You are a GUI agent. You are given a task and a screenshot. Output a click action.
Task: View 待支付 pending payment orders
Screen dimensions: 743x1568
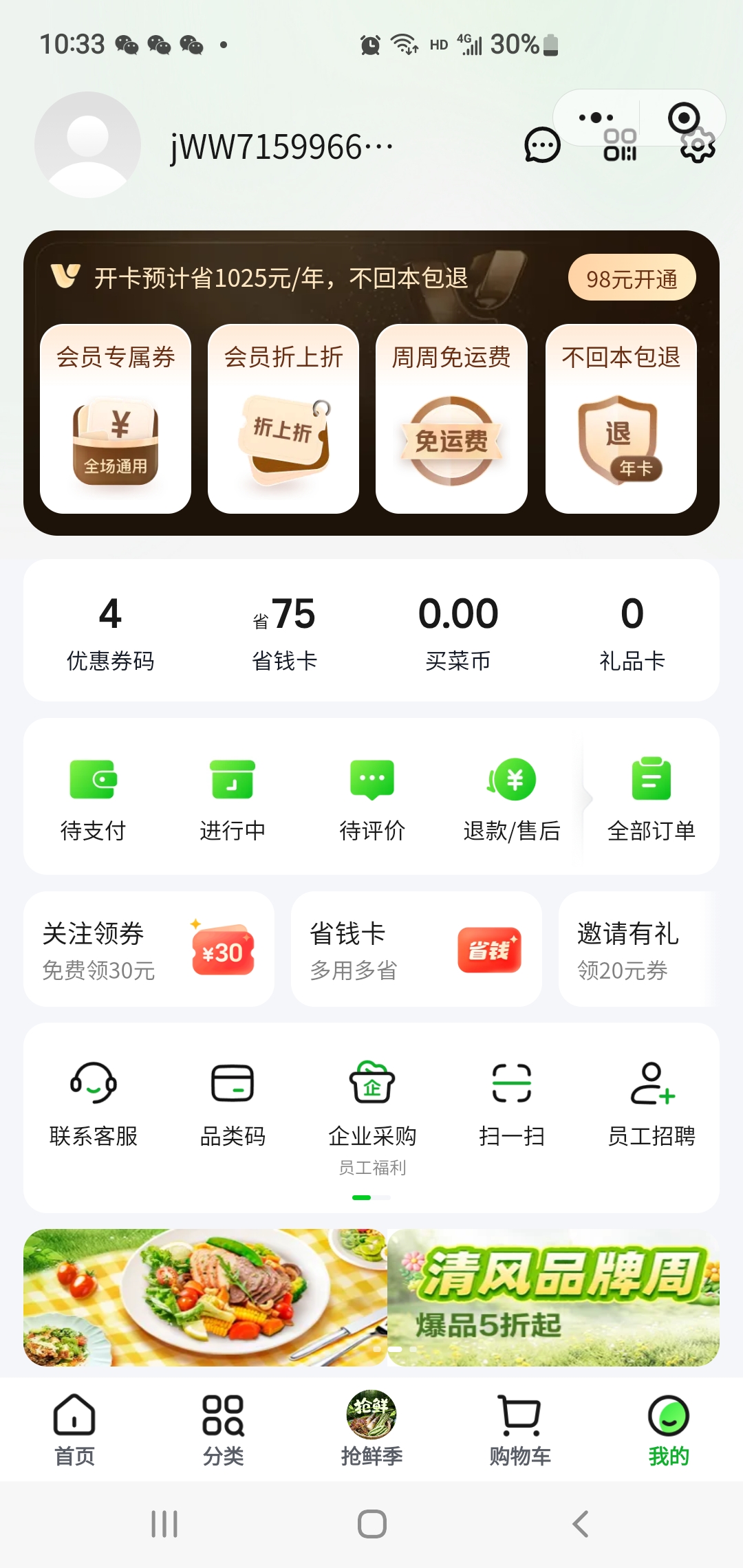tap(94, 798)
